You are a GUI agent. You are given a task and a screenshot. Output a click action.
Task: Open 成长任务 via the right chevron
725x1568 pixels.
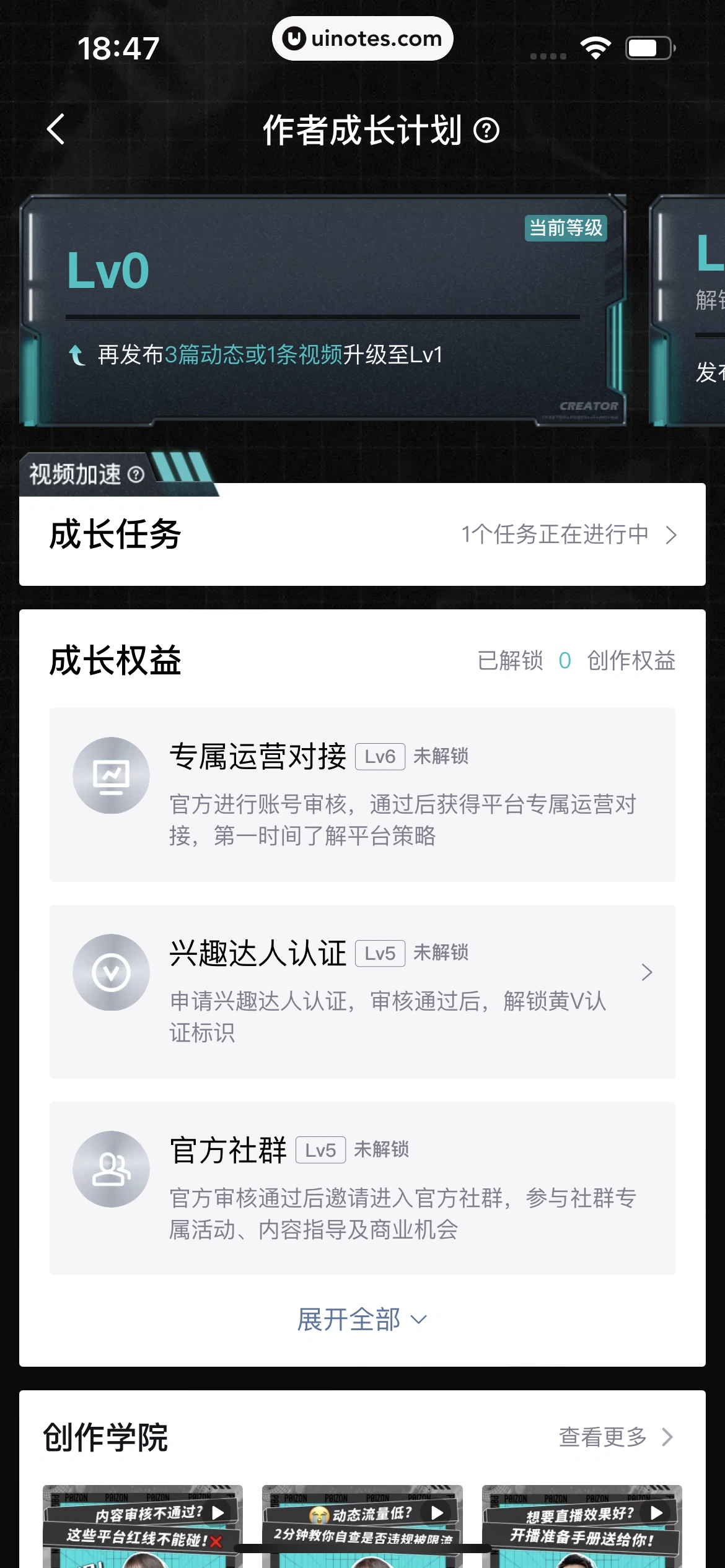tap(670, 534)
